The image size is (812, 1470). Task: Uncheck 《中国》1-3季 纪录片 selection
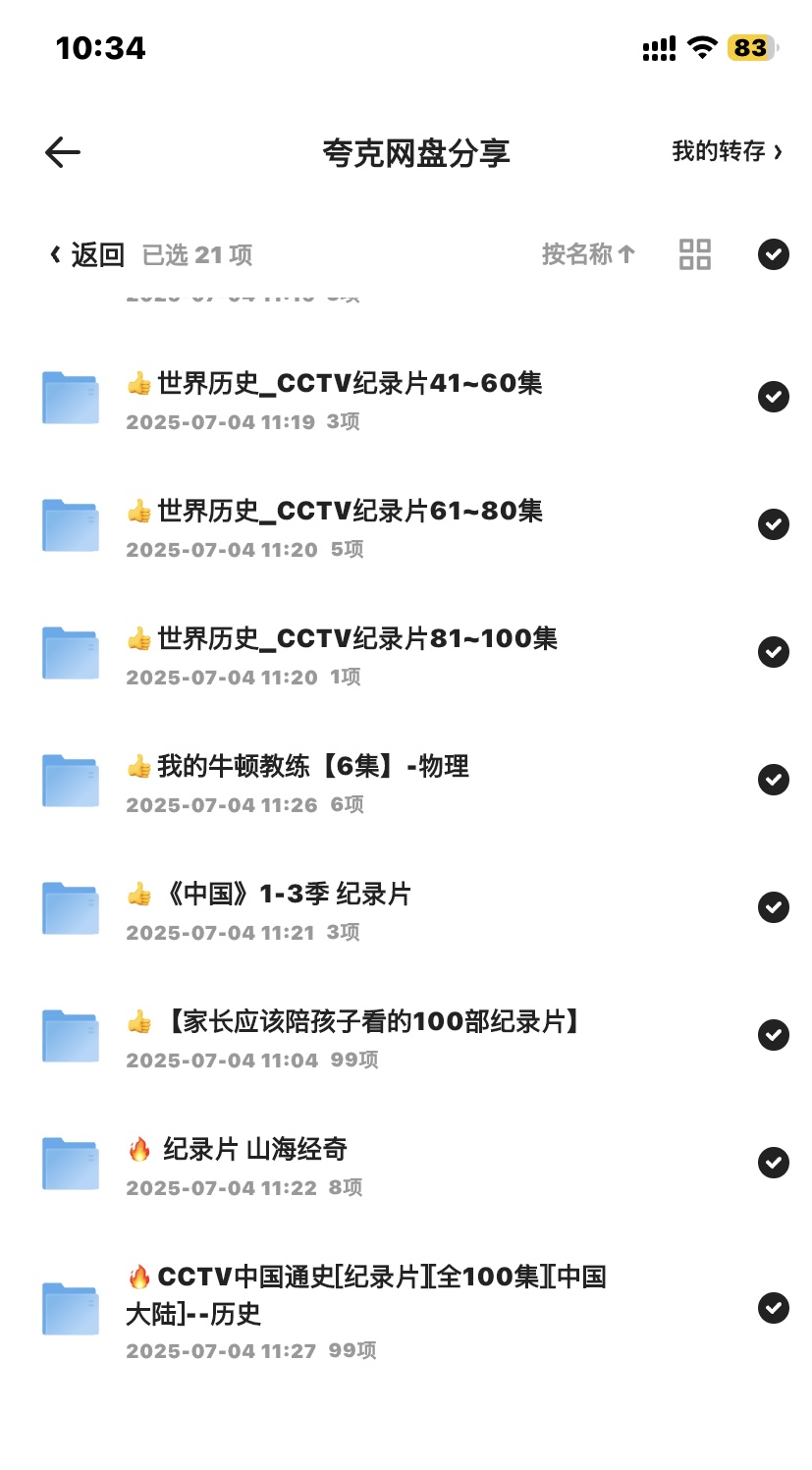(x=774, y=907)
